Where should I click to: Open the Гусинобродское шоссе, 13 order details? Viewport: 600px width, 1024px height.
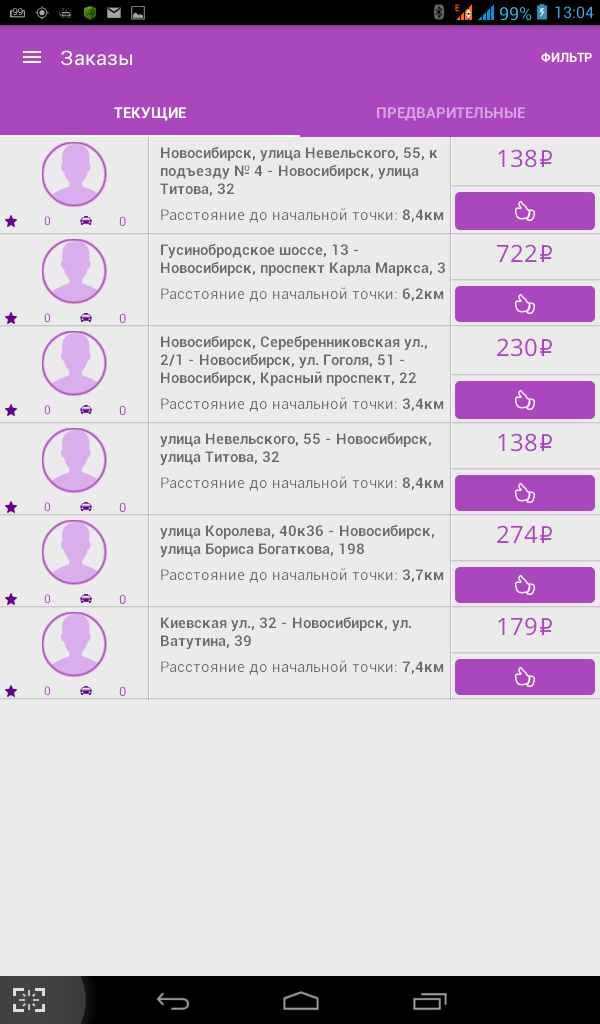point(299,280)
